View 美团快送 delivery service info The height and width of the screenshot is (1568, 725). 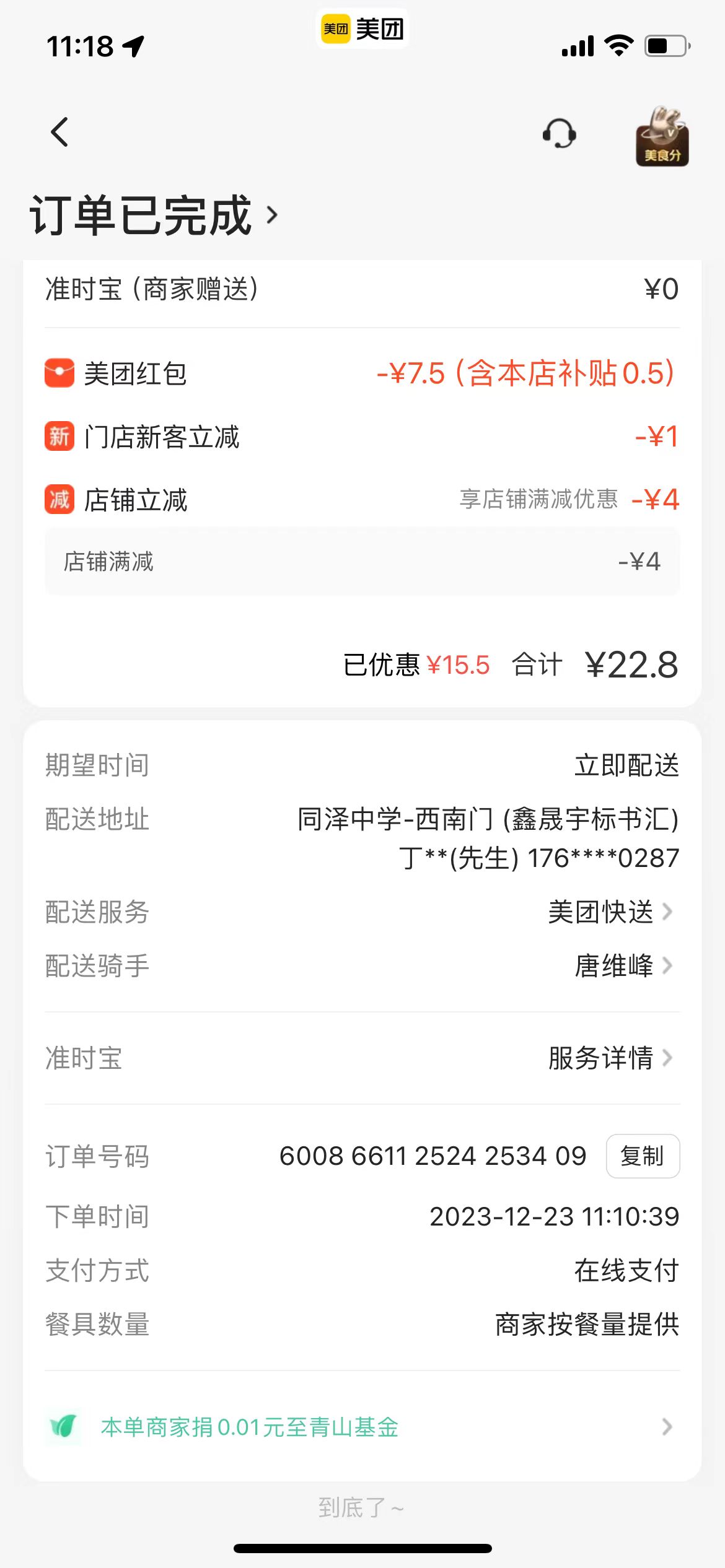[x=610, y=912]
